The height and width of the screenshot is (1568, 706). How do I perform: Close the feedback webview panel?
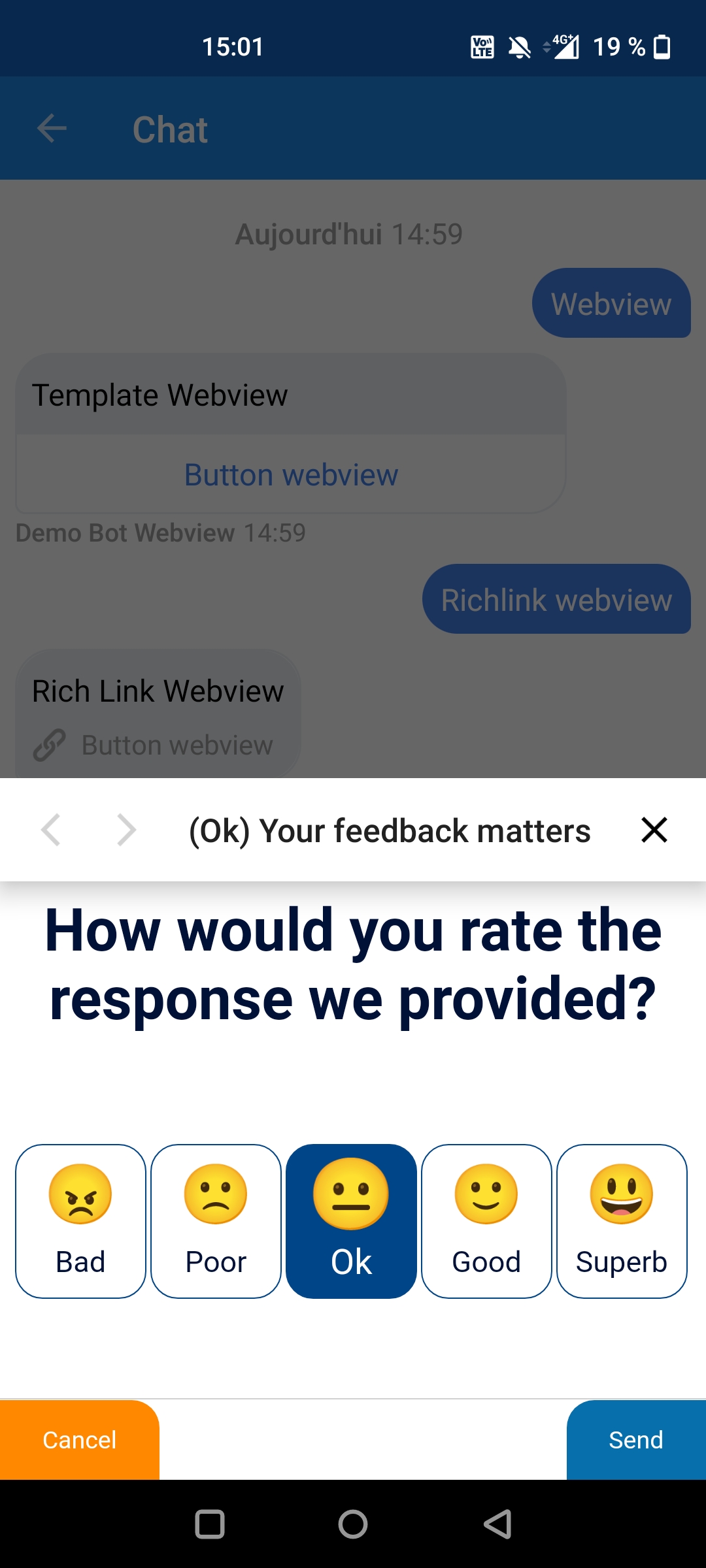654,830
